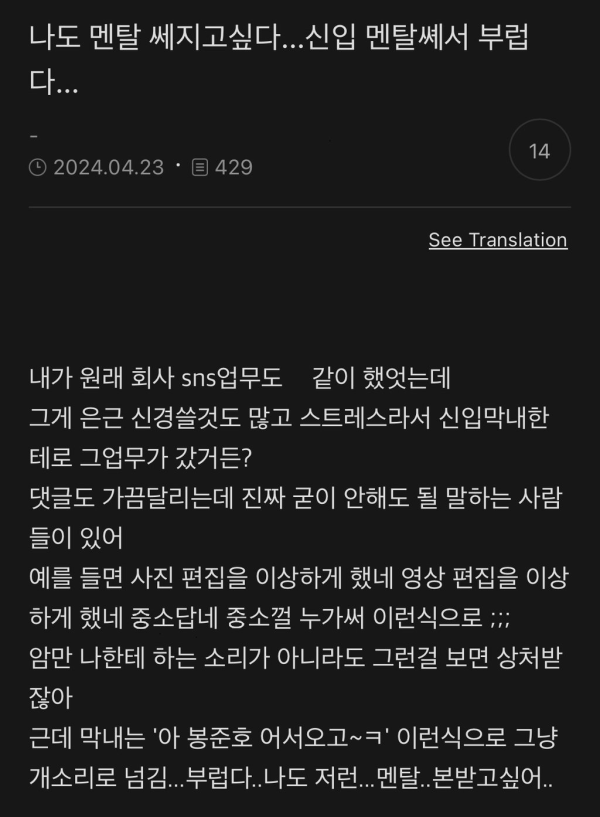Viewport: 600px width, 817px height.
Task: Tap the See Translation link
Action: 497,240
